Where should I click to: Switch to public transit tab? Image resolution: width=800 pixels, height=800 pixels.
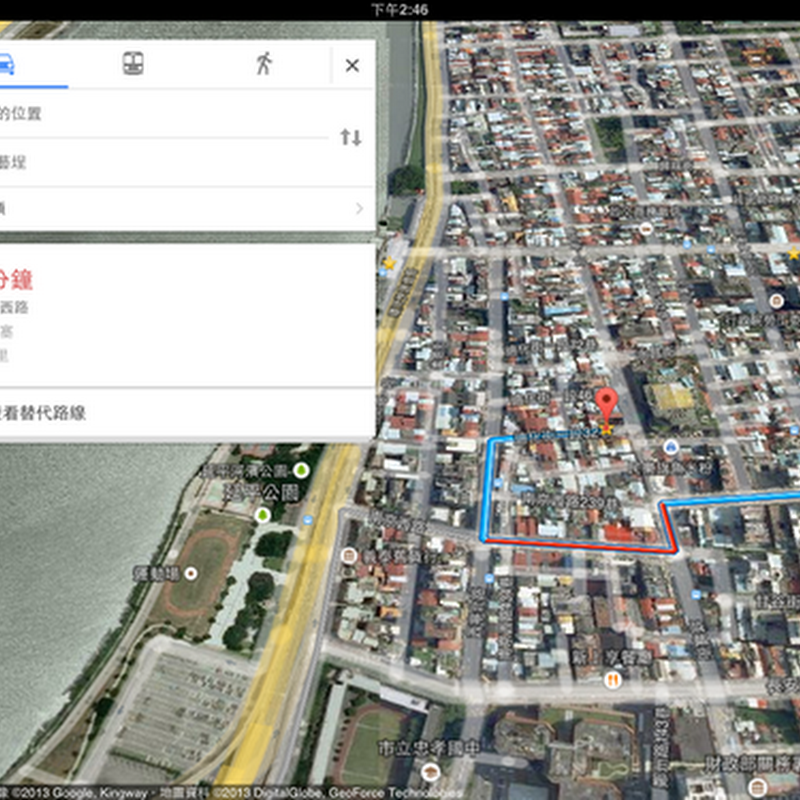[x=132, y=64]
